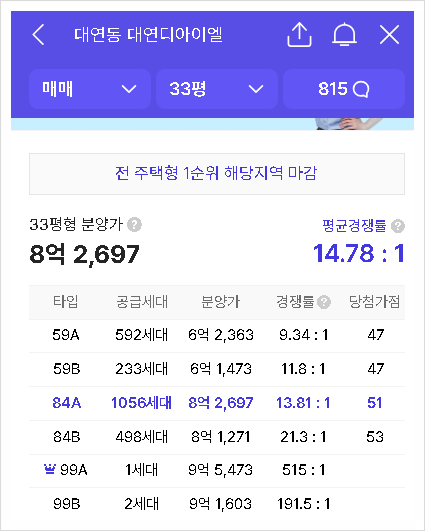This screenshot has width=425, height=531.
Task: Select the 84B type row
Action: (217, 437)
